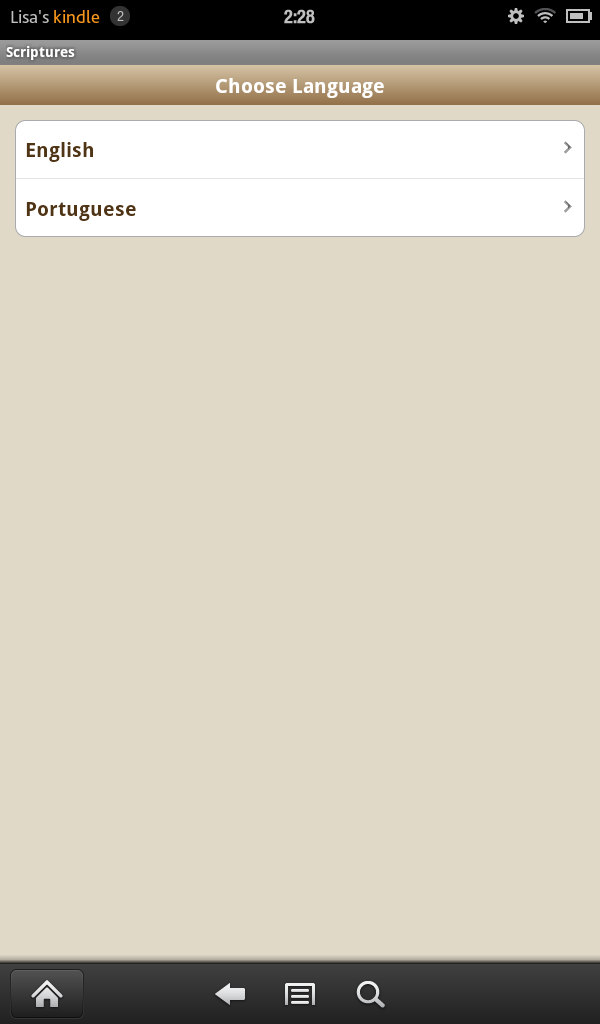Open search from the bottom bar
The height and width of the screenshot is (1024, 600).
tap(370, 994)
